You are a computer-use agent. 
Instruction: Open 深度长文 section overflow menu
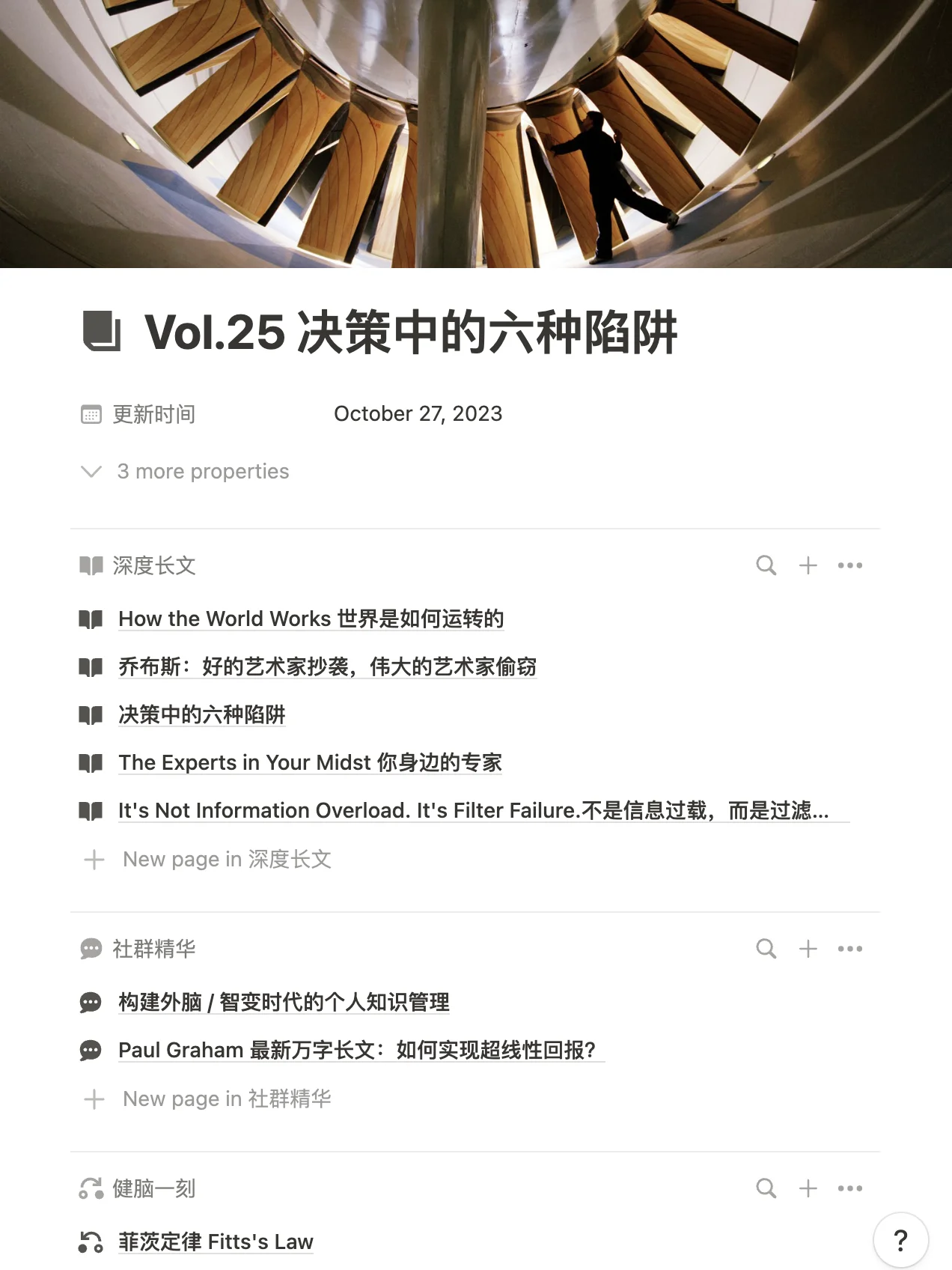(849, 565)
